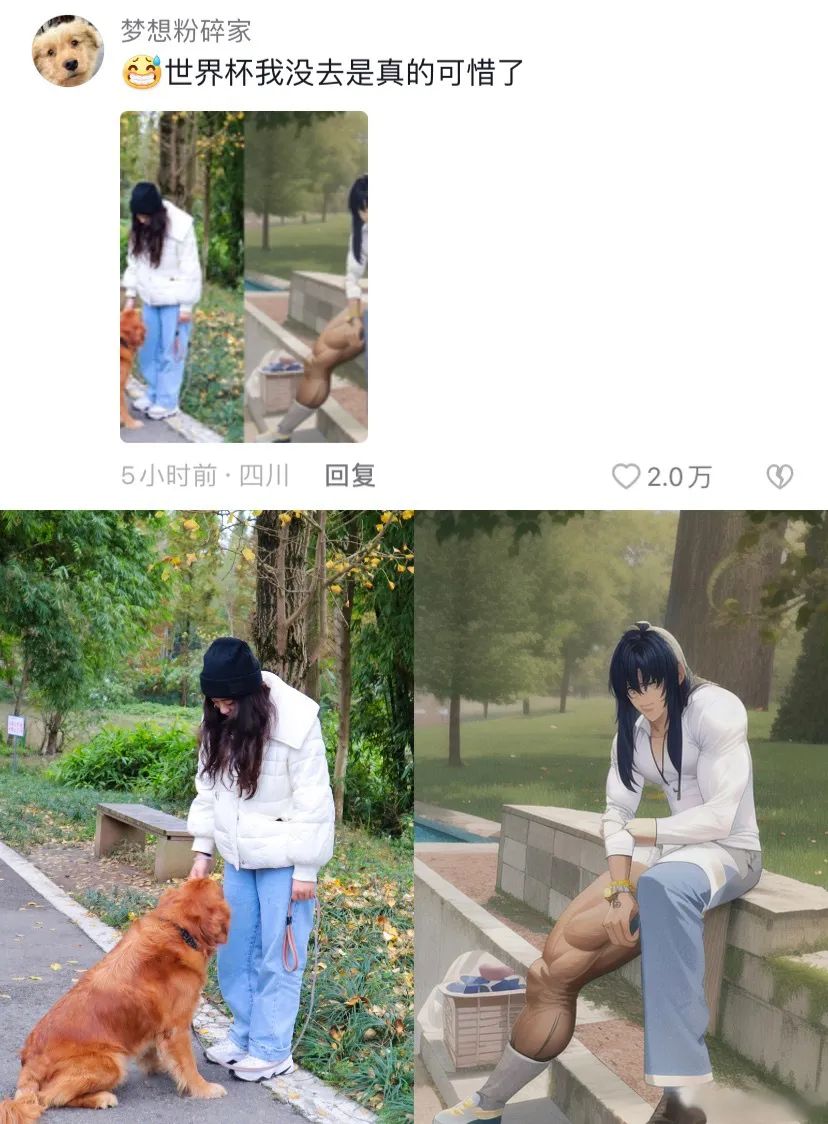Open 梦想粉碎家's profile avatar

[68, 51]
